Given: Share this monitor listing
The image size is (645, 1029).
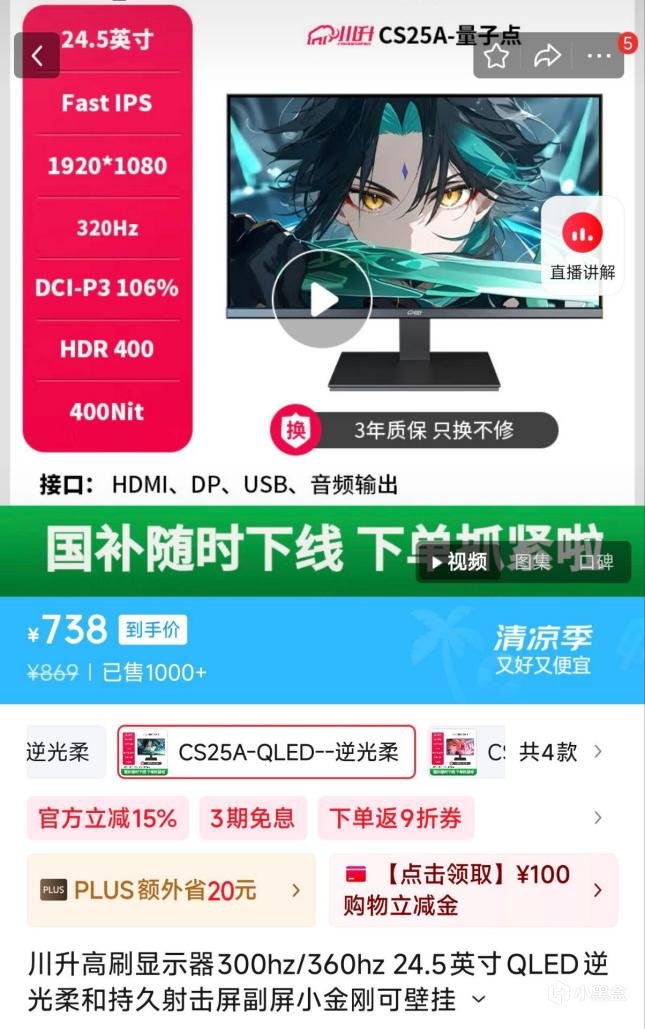Looking at the screenshot, I should pos(547,56).
